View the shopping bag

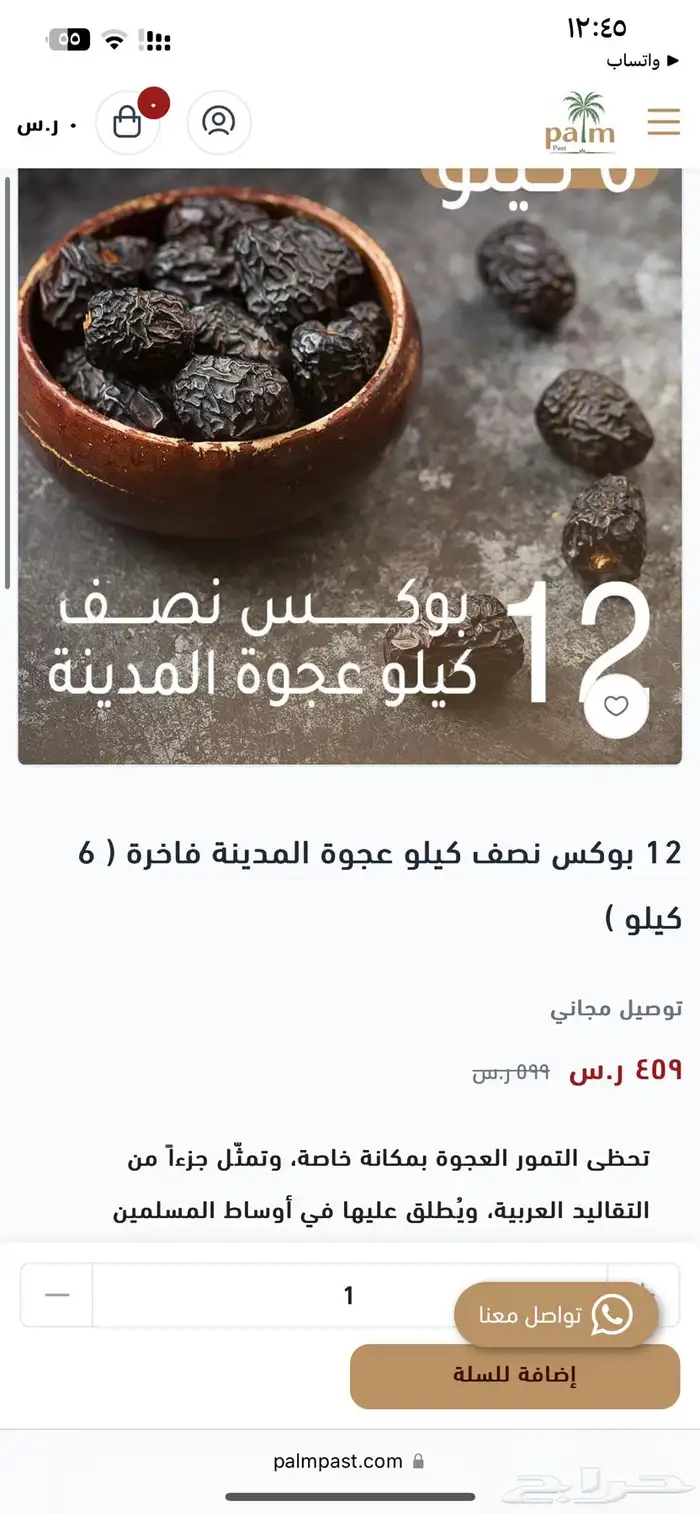pos(128,122)
